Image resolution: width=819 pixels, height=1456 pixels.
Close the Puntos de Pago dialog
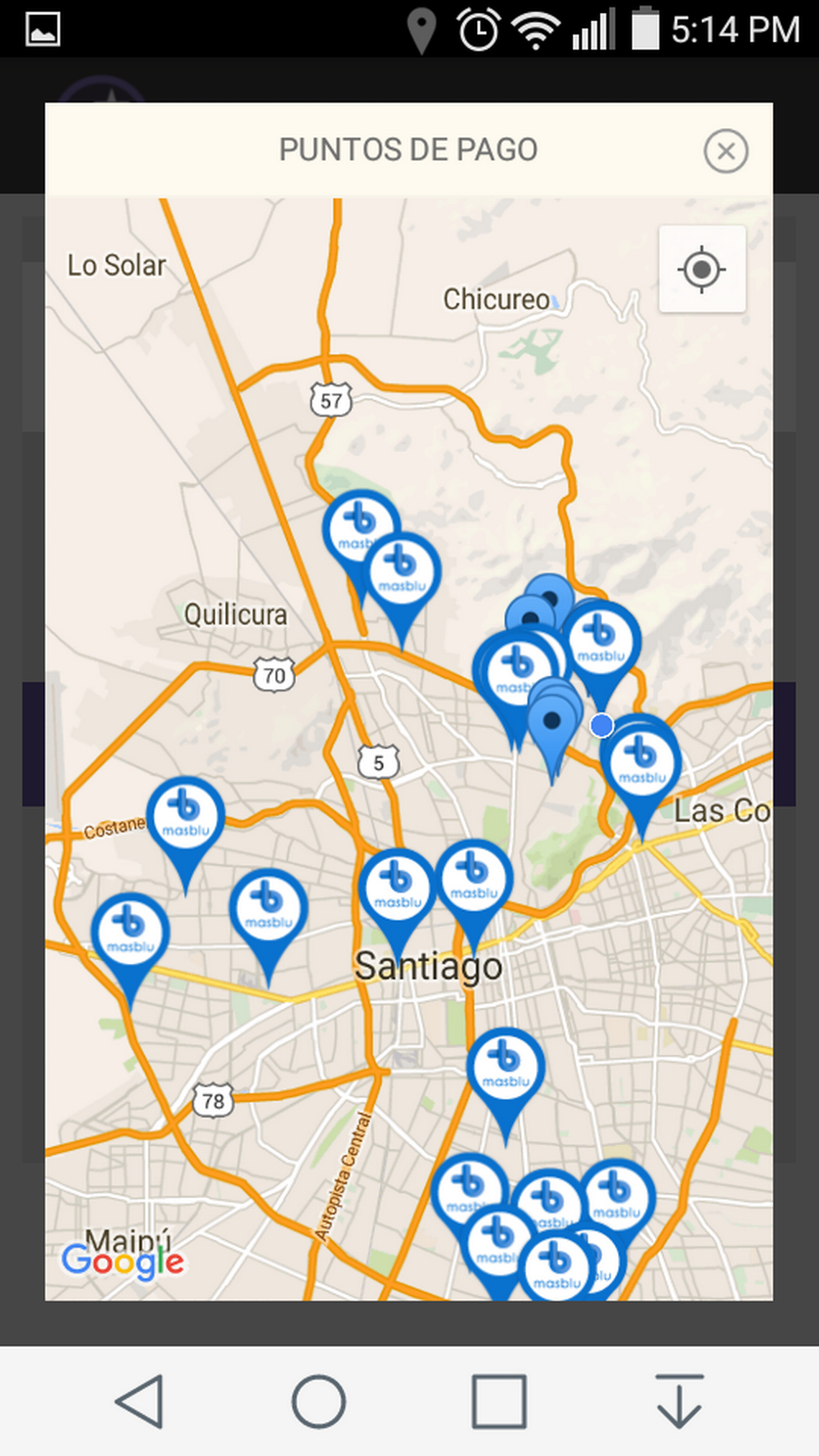726,151
